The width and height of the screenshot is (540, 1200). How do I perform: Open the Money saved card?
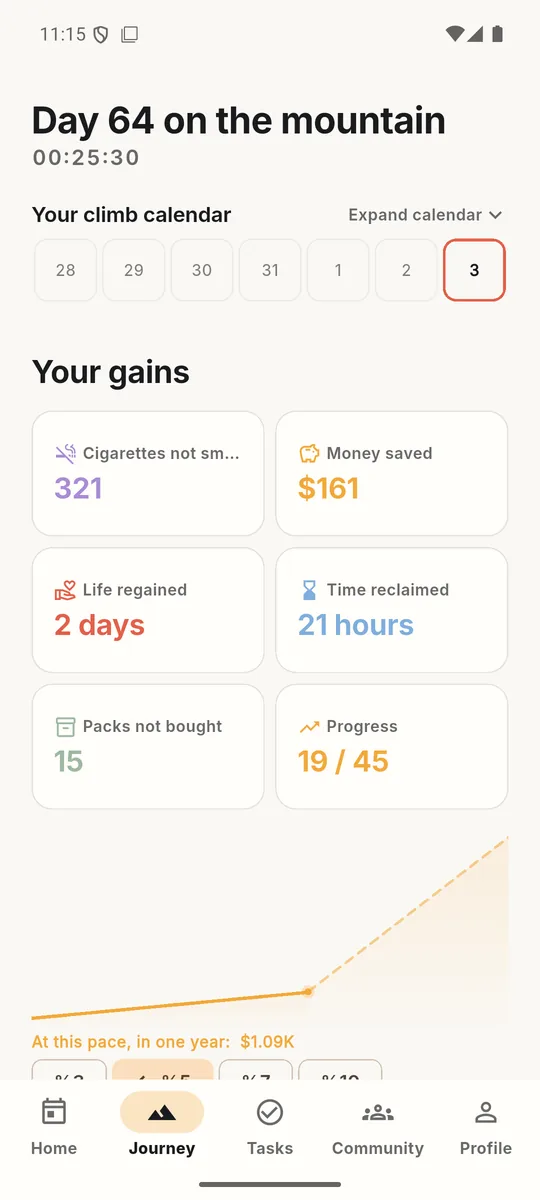(392, 473)
